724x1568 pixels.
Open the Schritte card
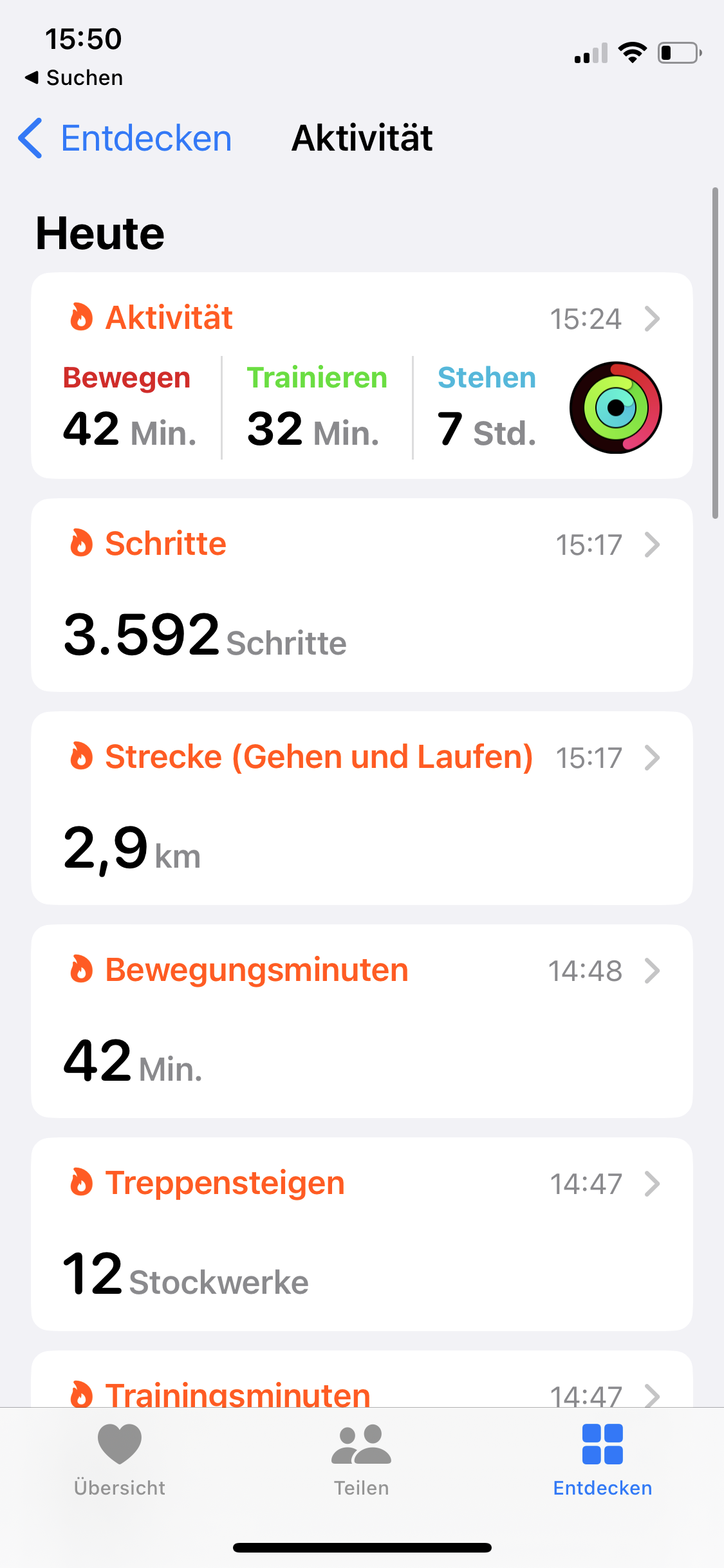(362, 595)
